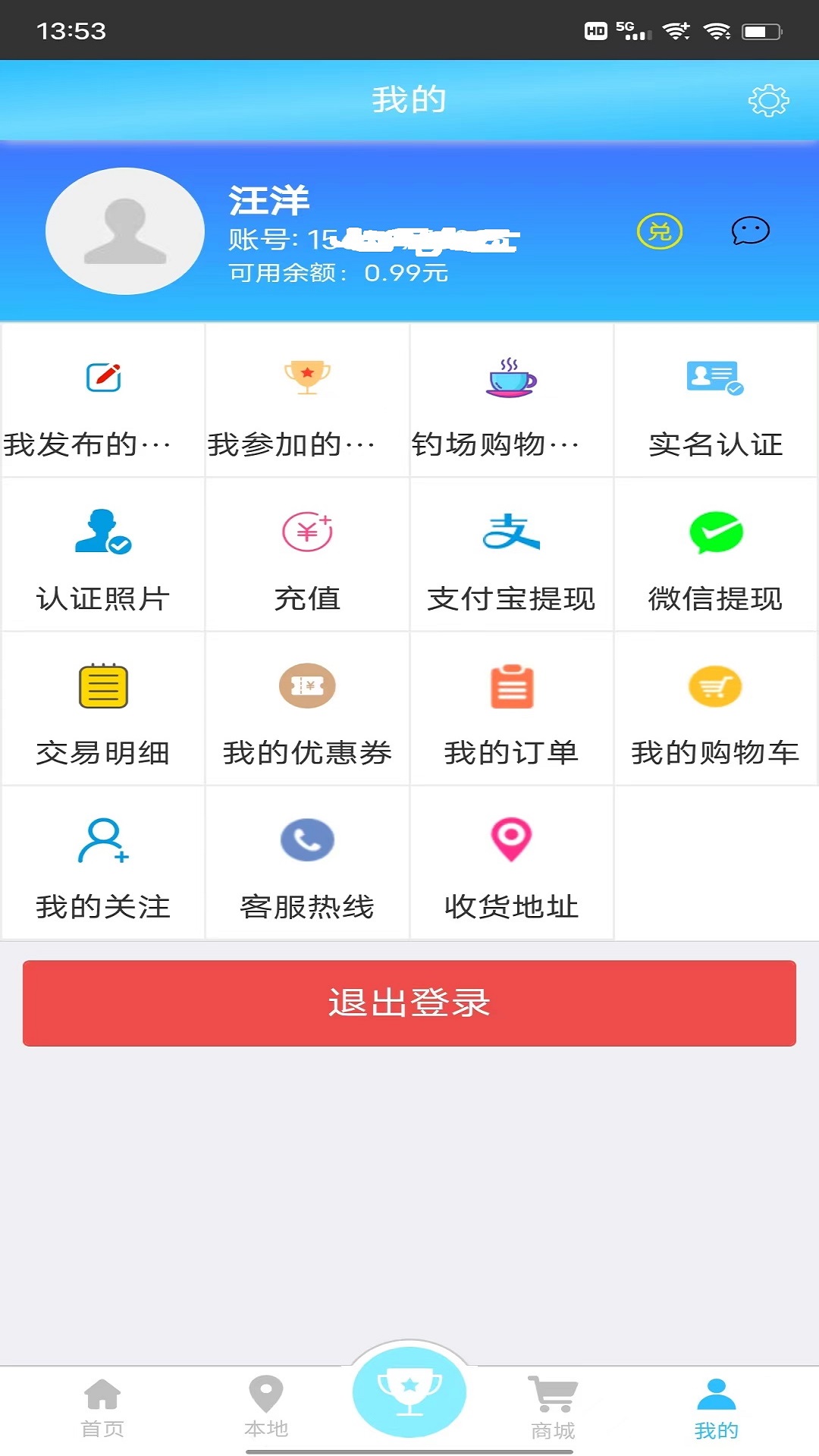The height and width of the screenshot is (1456, 819).
Task: Open 实名认证 real-name verification
Action: tap(715, 401)
